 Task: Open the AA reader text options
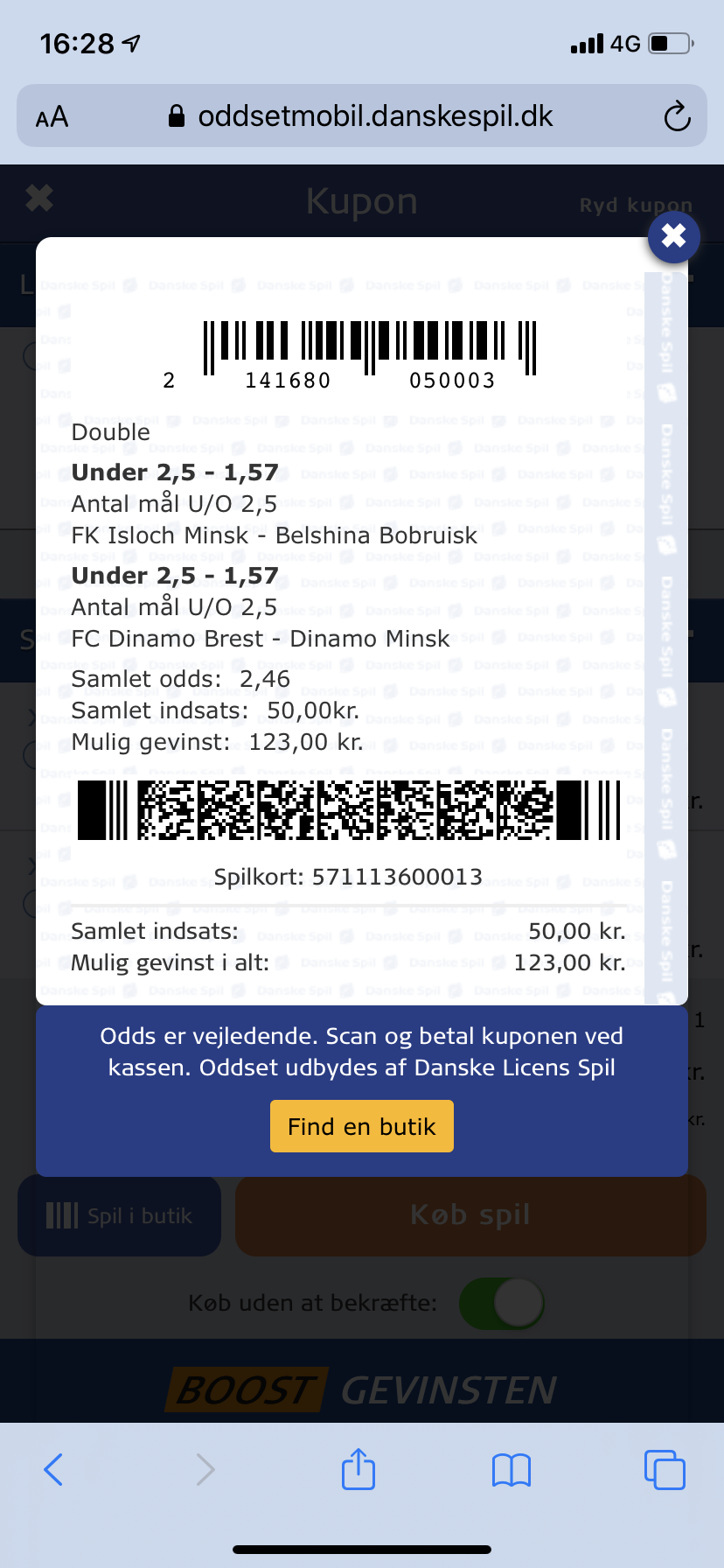coord(52,116)
